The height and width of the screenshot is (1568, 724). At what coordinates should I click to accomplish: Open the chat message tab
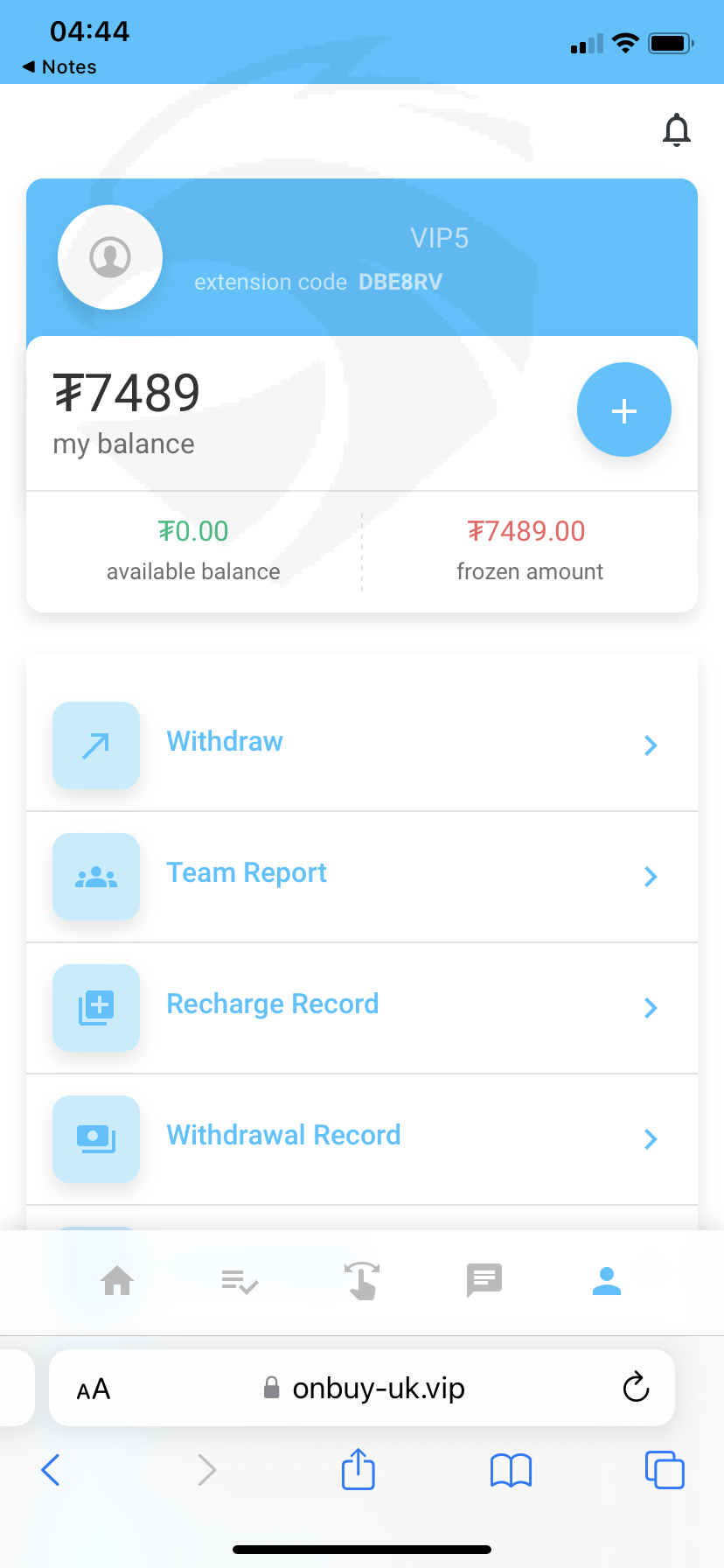point(484,1281)
